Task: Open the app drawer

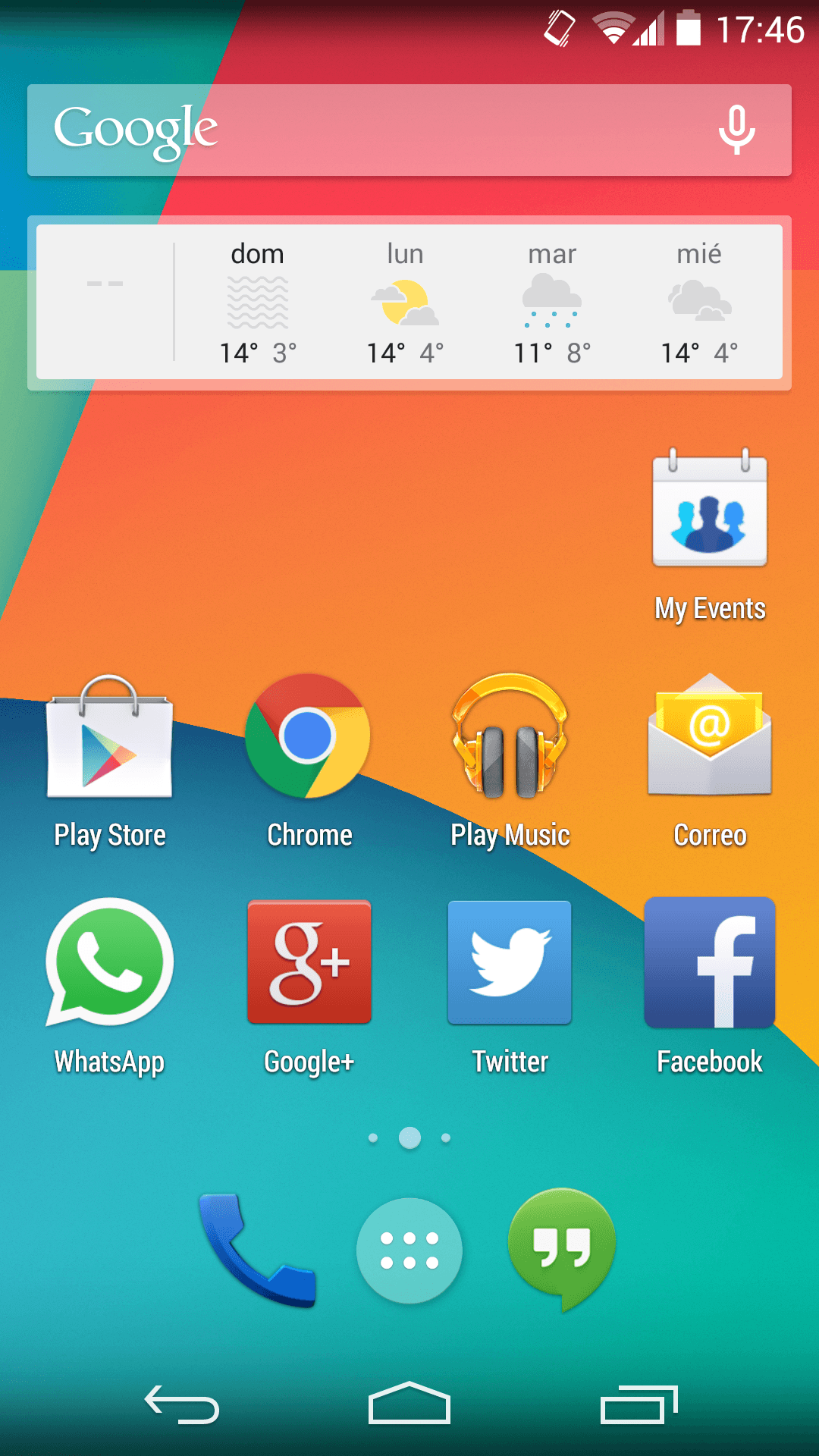Action: (409, 1250)
